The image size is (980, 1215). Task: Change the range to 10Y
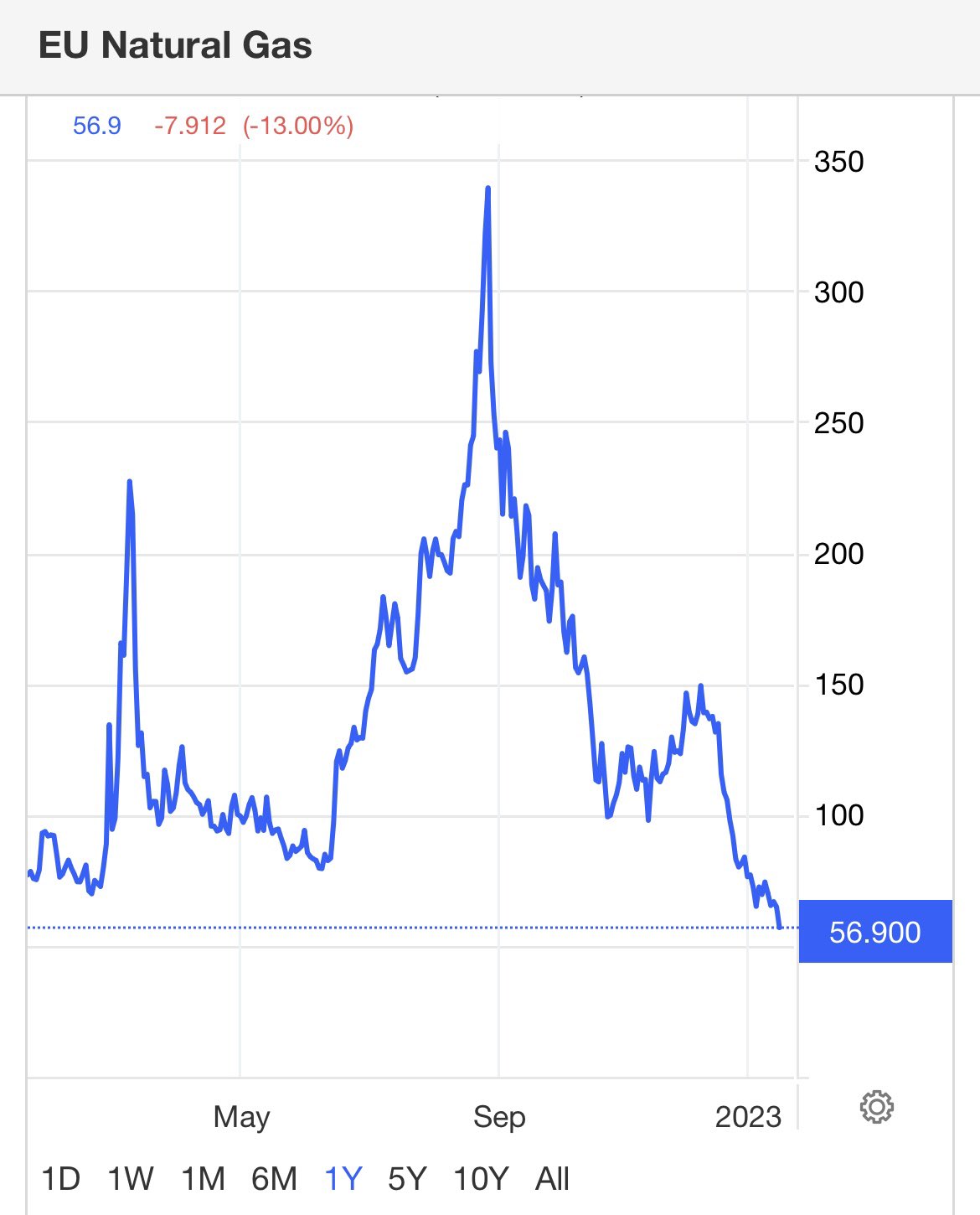click(x=481, y=1179)
